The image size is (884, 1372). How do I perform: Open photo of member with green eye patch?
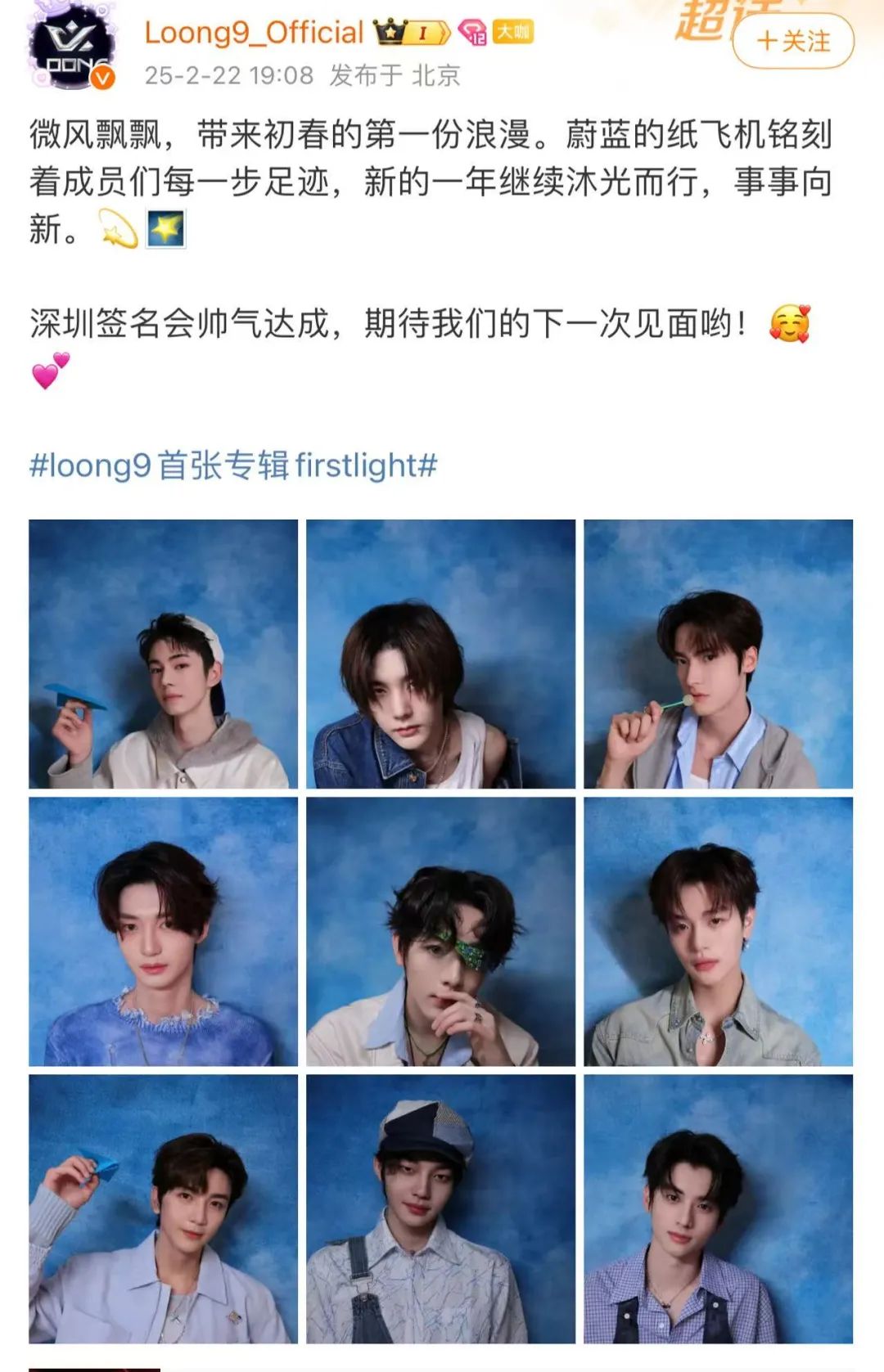tap(440, 931)
